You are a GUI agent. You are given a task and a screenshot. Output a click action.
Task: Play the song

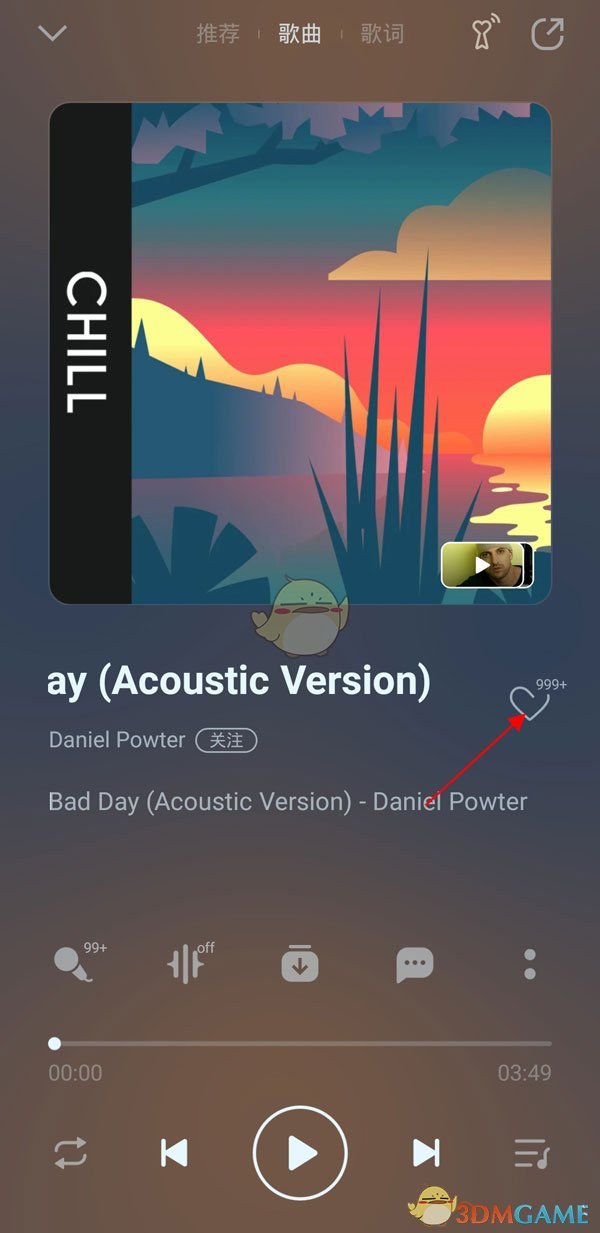[x=300, y=1153]
